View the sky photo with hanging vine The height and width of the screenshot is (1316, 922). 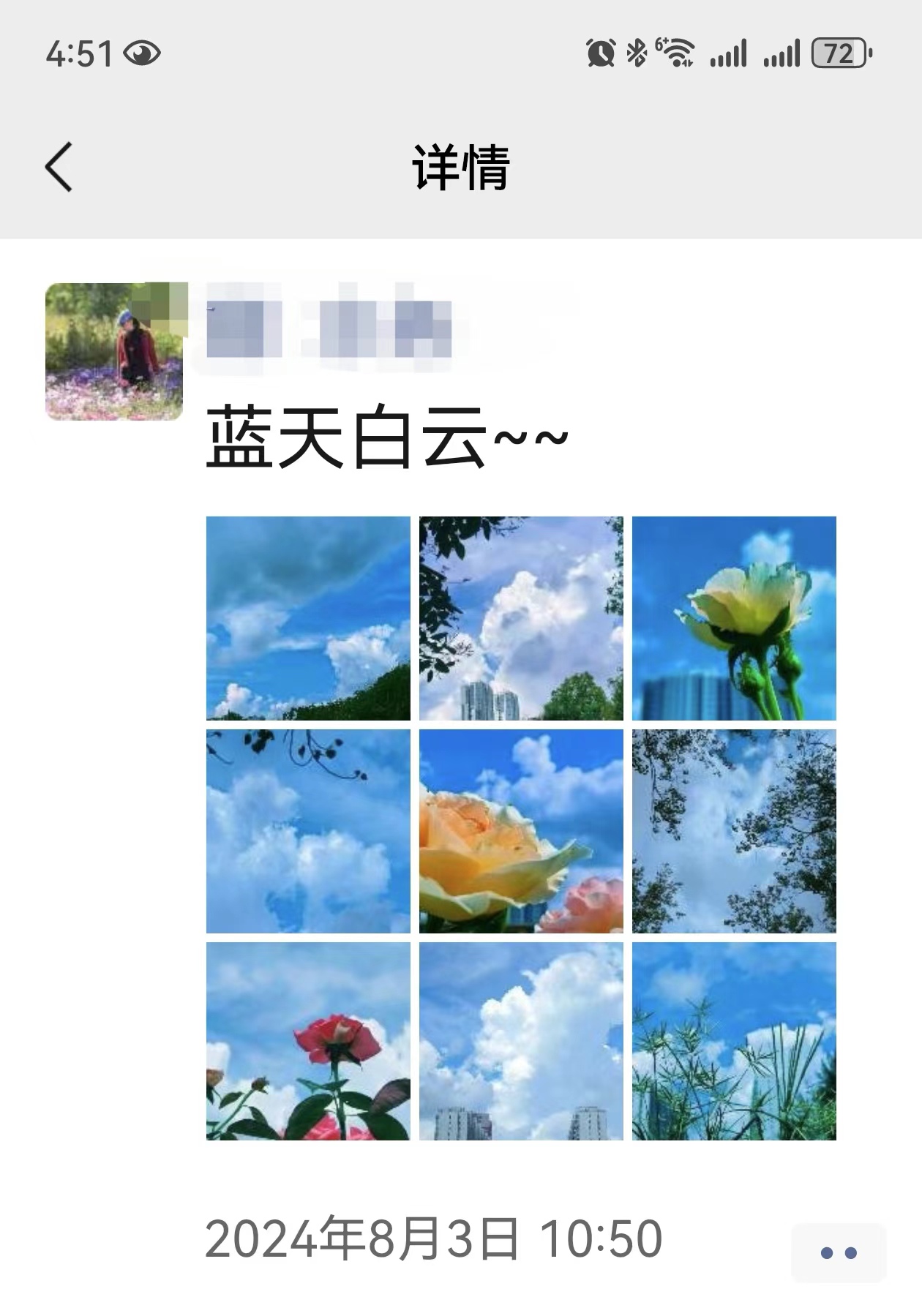(x=308, y=831)
